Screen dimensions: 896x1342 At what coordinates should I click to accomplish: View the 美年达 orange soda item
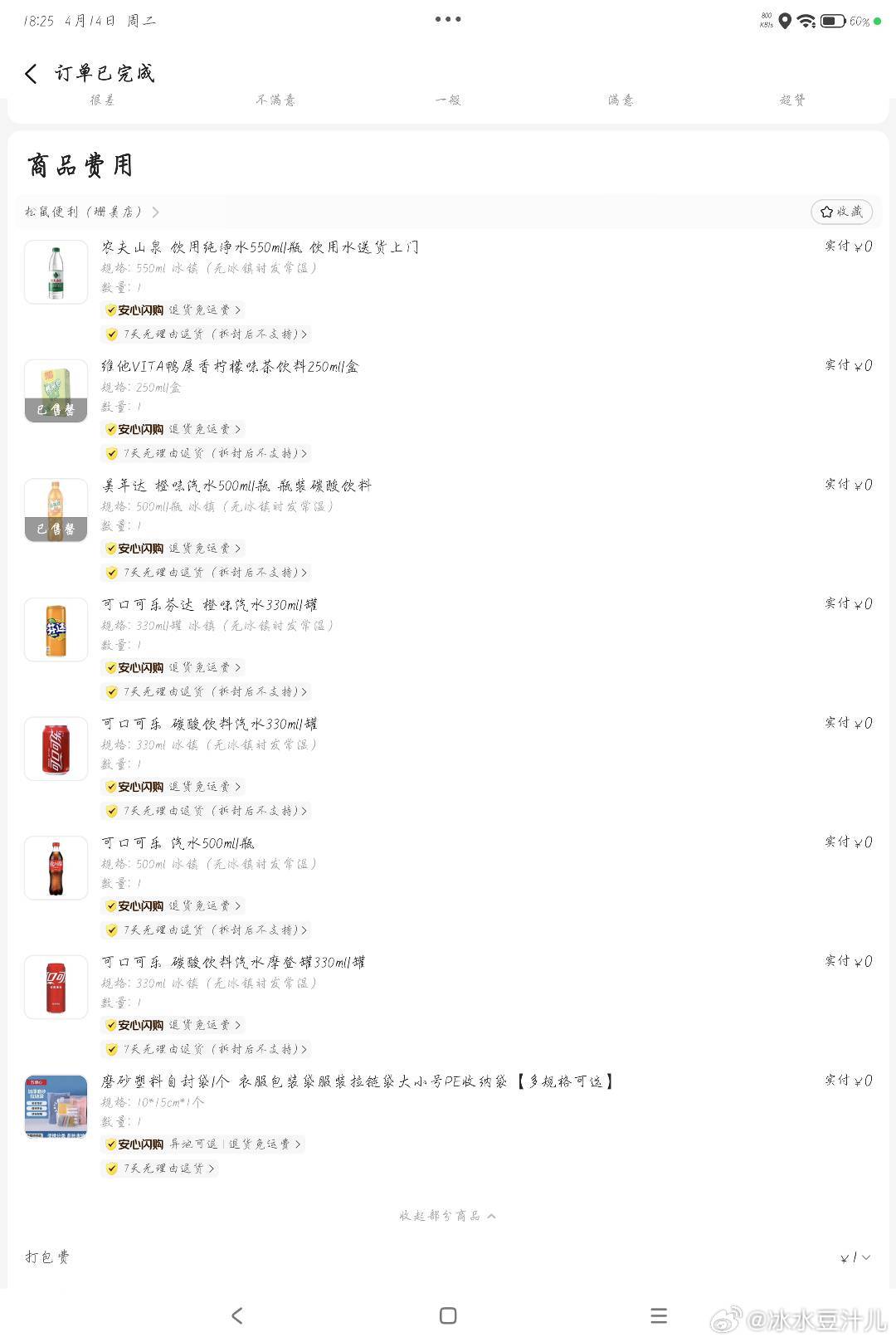click(x=236, y=486)
